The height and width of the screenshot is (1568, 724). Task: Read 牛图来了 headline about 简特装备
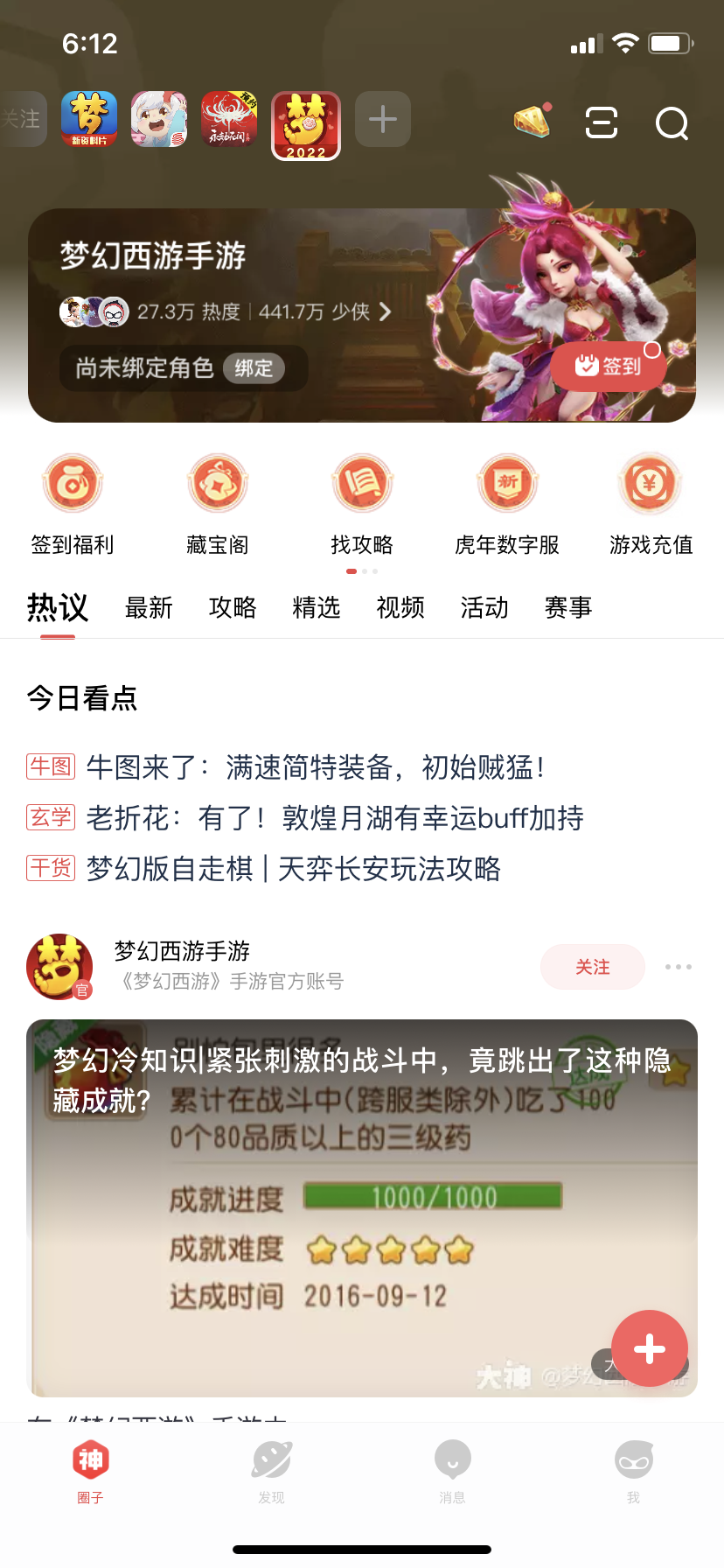coord(315,767)
